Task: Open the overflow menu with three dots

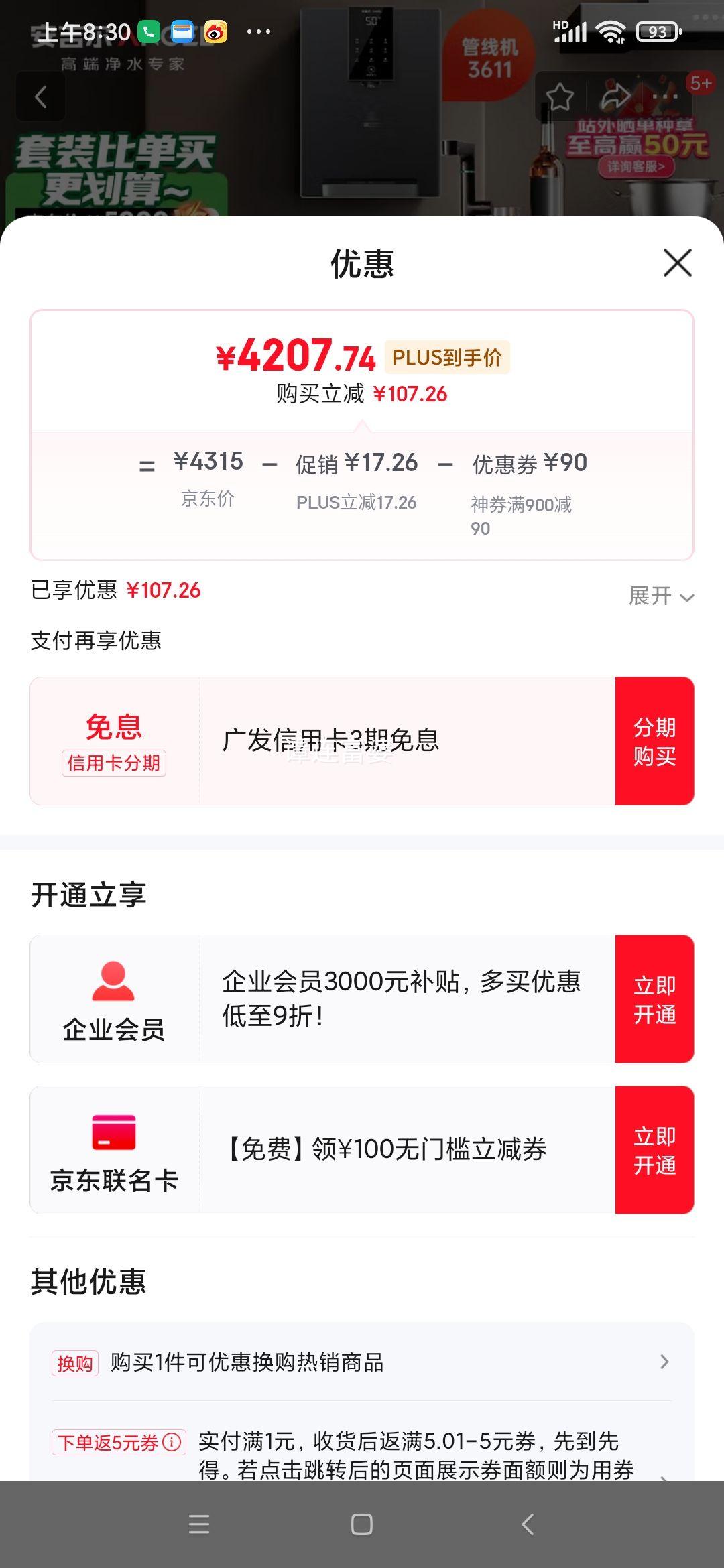Action: (665, 97)
